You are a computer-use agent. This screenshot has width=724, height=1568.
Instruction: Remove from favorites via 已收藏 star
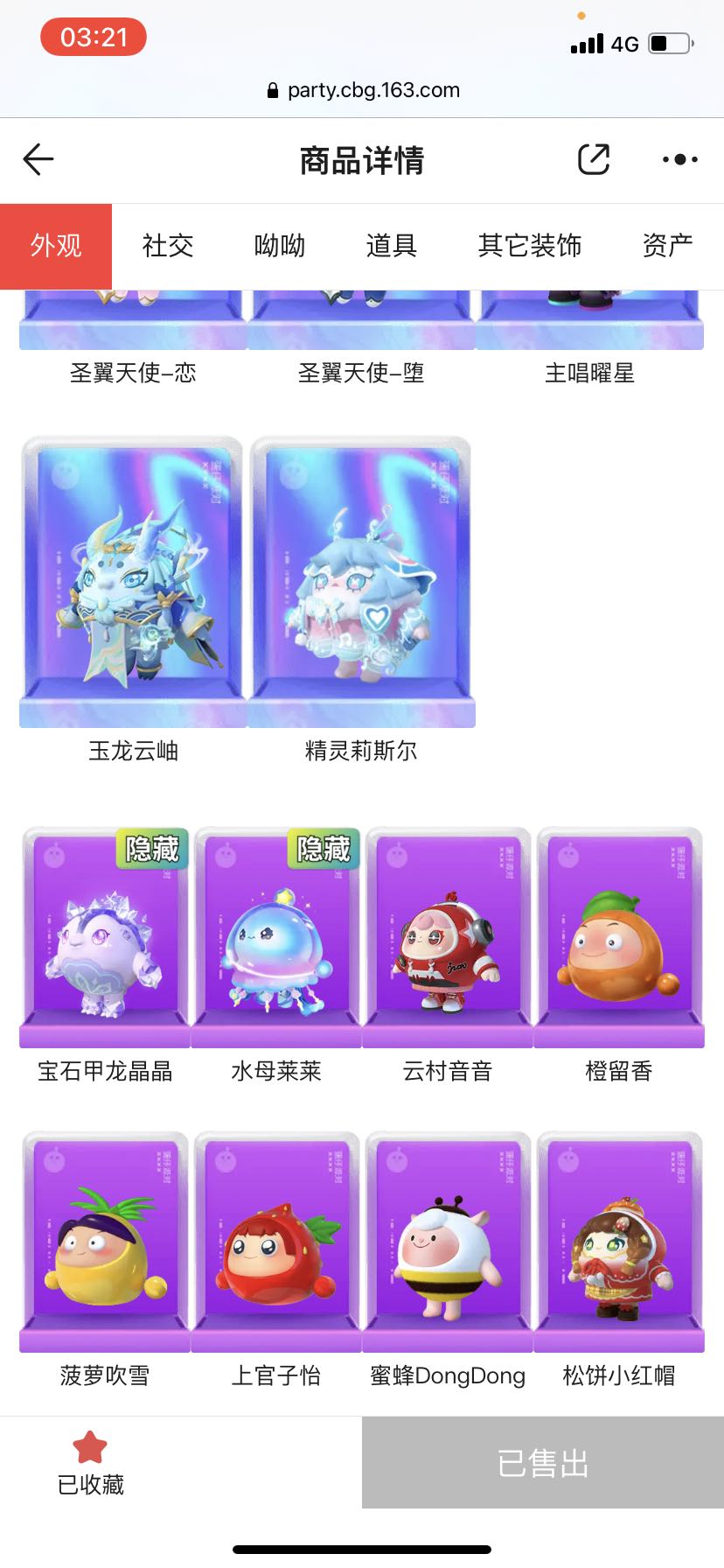(90, 1464)
